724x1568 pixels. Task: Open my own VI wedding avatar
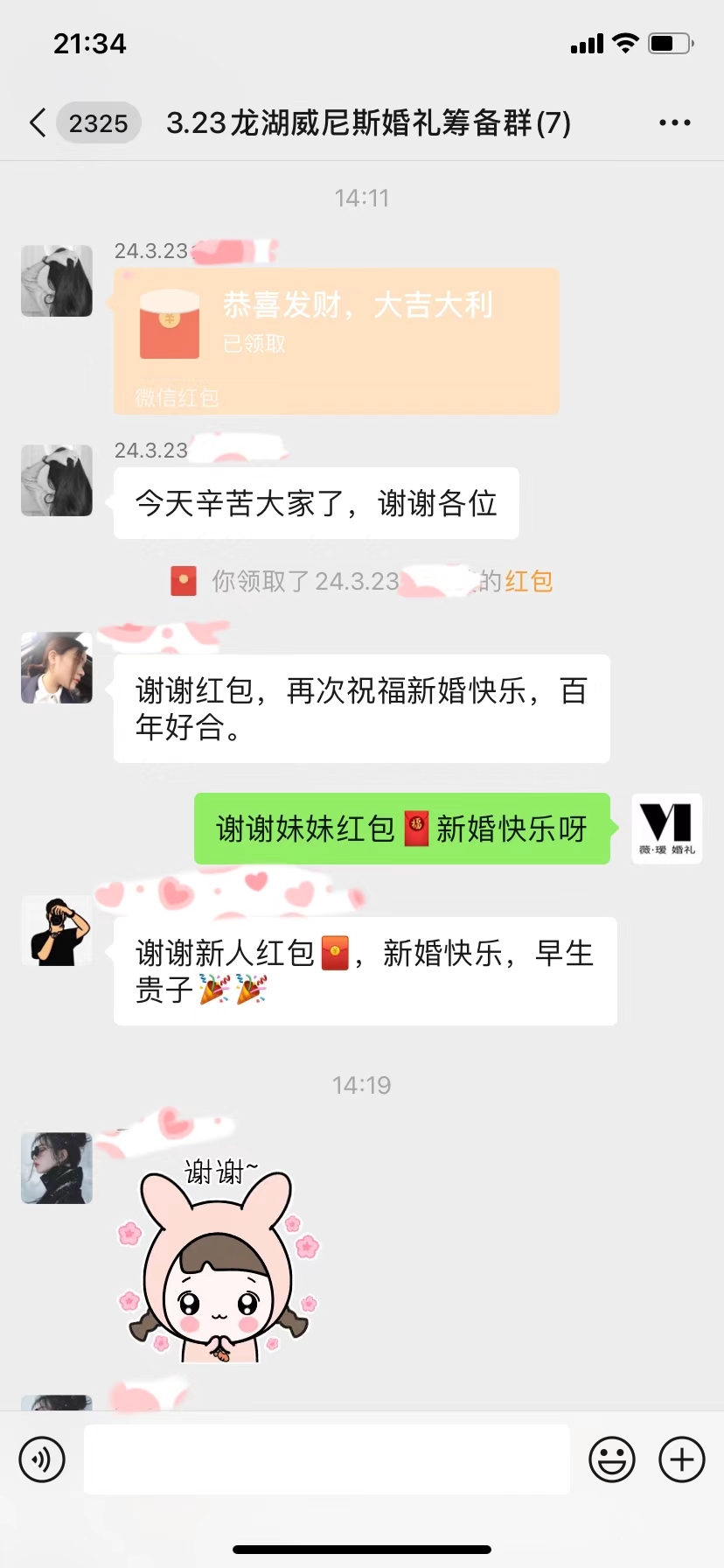(x=666, y=829)
